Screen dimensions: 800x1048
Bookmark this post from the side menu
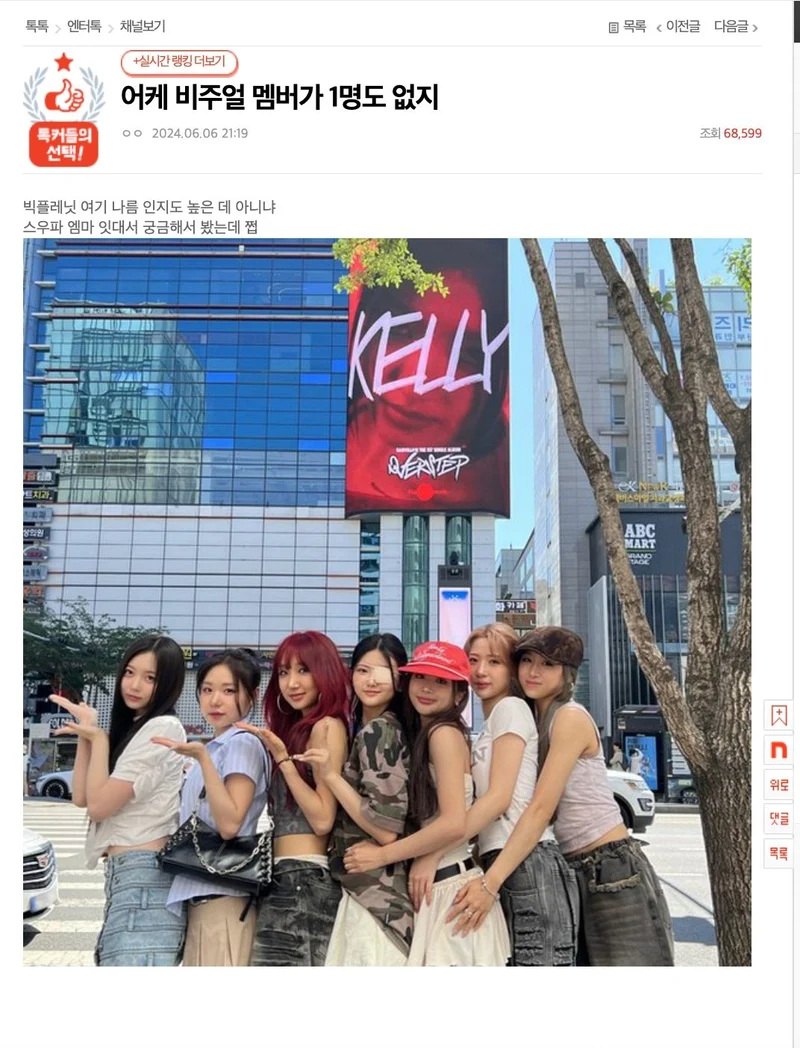[x=778, y=715]
